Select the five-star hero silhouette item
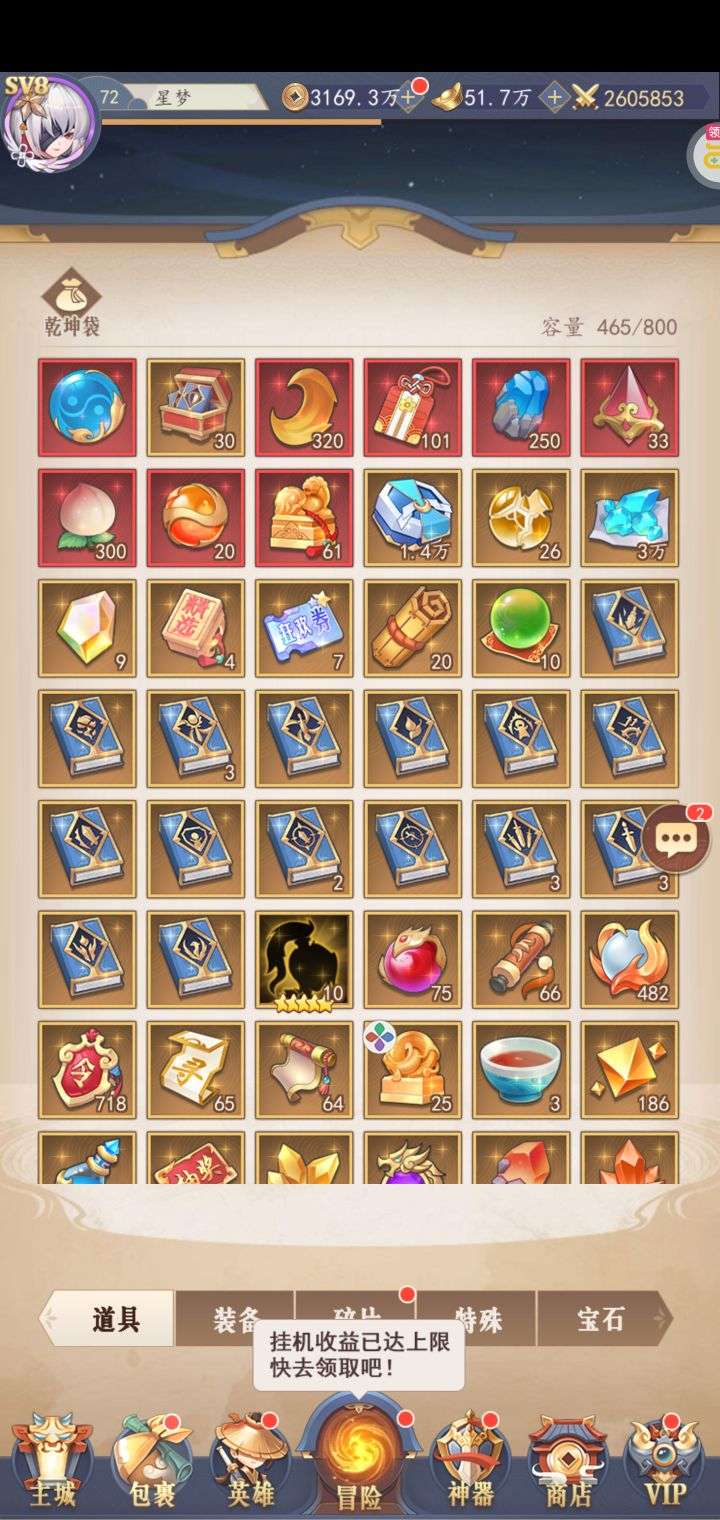720x1520 pixels. pos(304,960)
